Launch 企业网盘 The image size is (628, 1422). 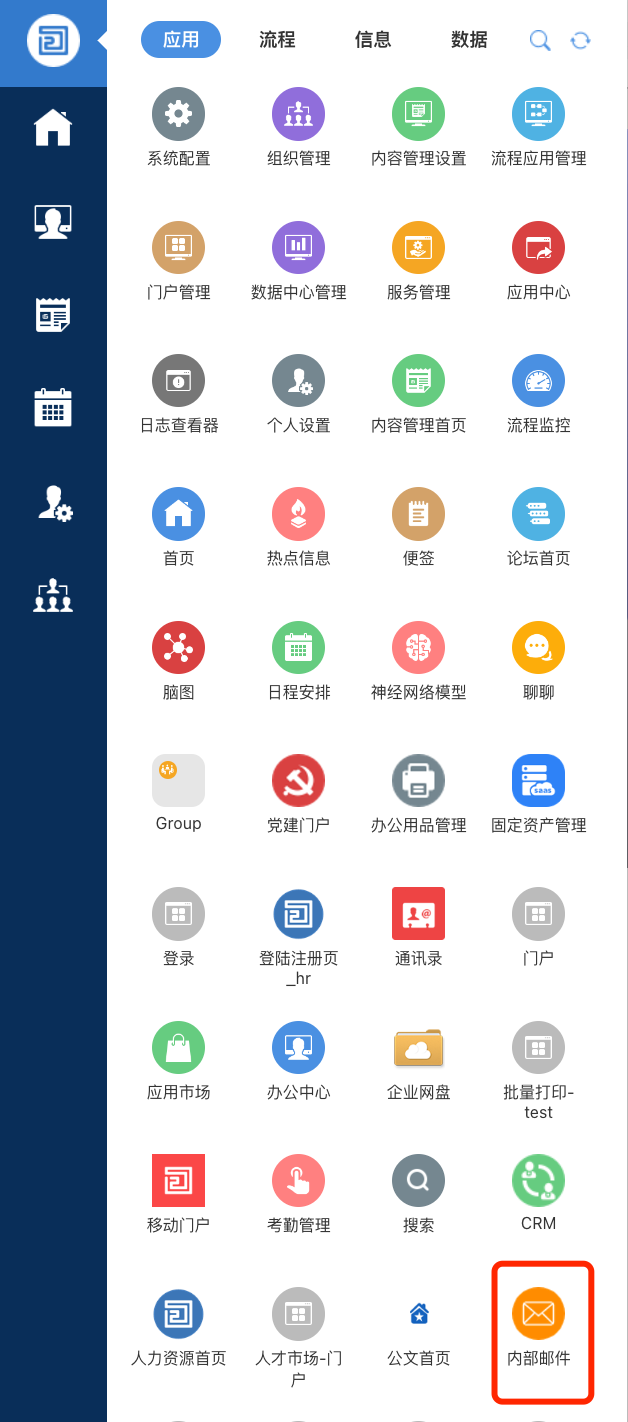[x=418, y=1048]
